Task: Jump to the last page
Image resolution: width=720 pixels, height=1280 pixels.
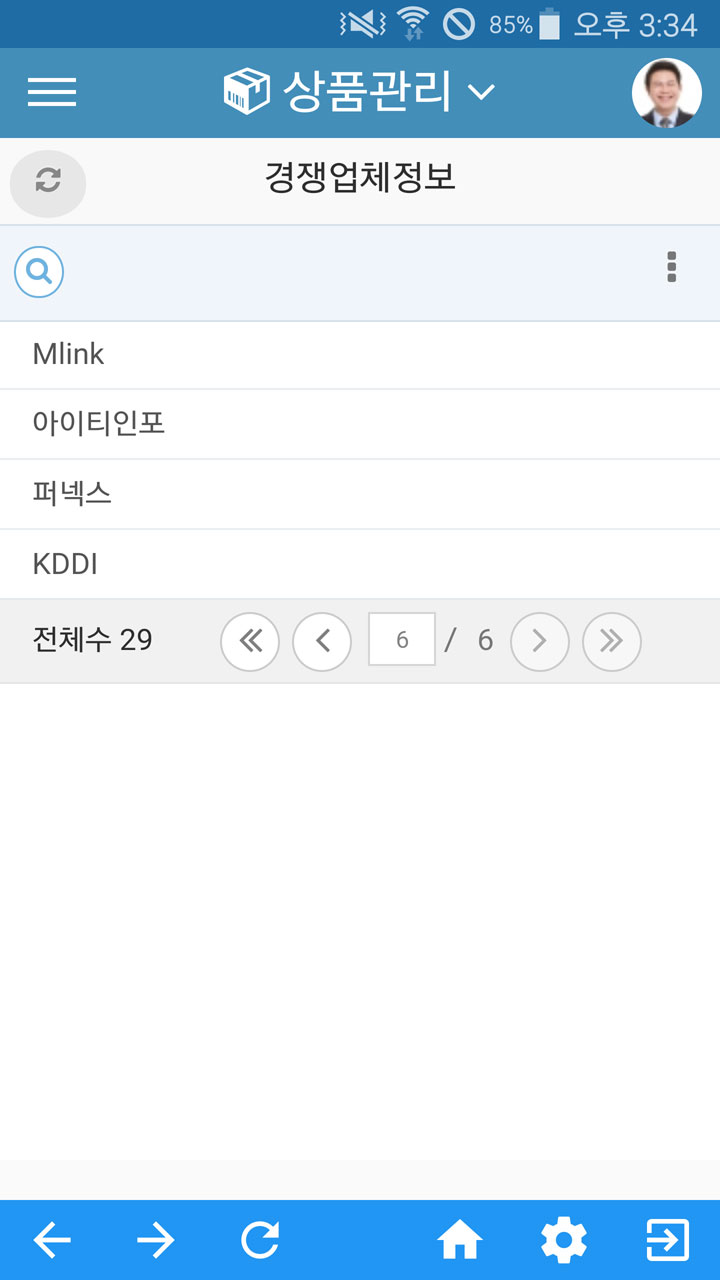Action: [612, 641]
